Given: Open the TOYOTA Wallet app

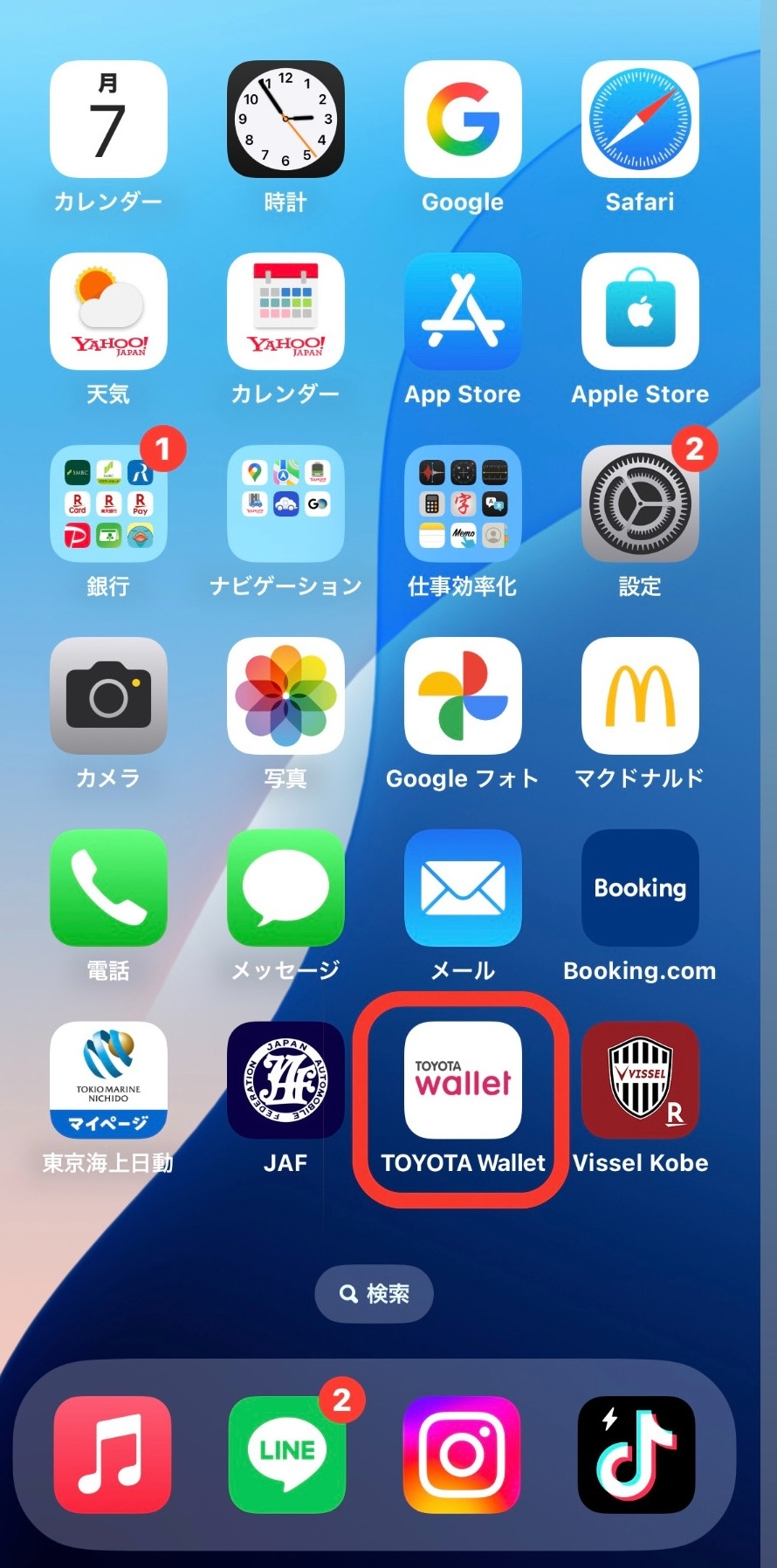Looking at the screenshot, I should 463,1080.
